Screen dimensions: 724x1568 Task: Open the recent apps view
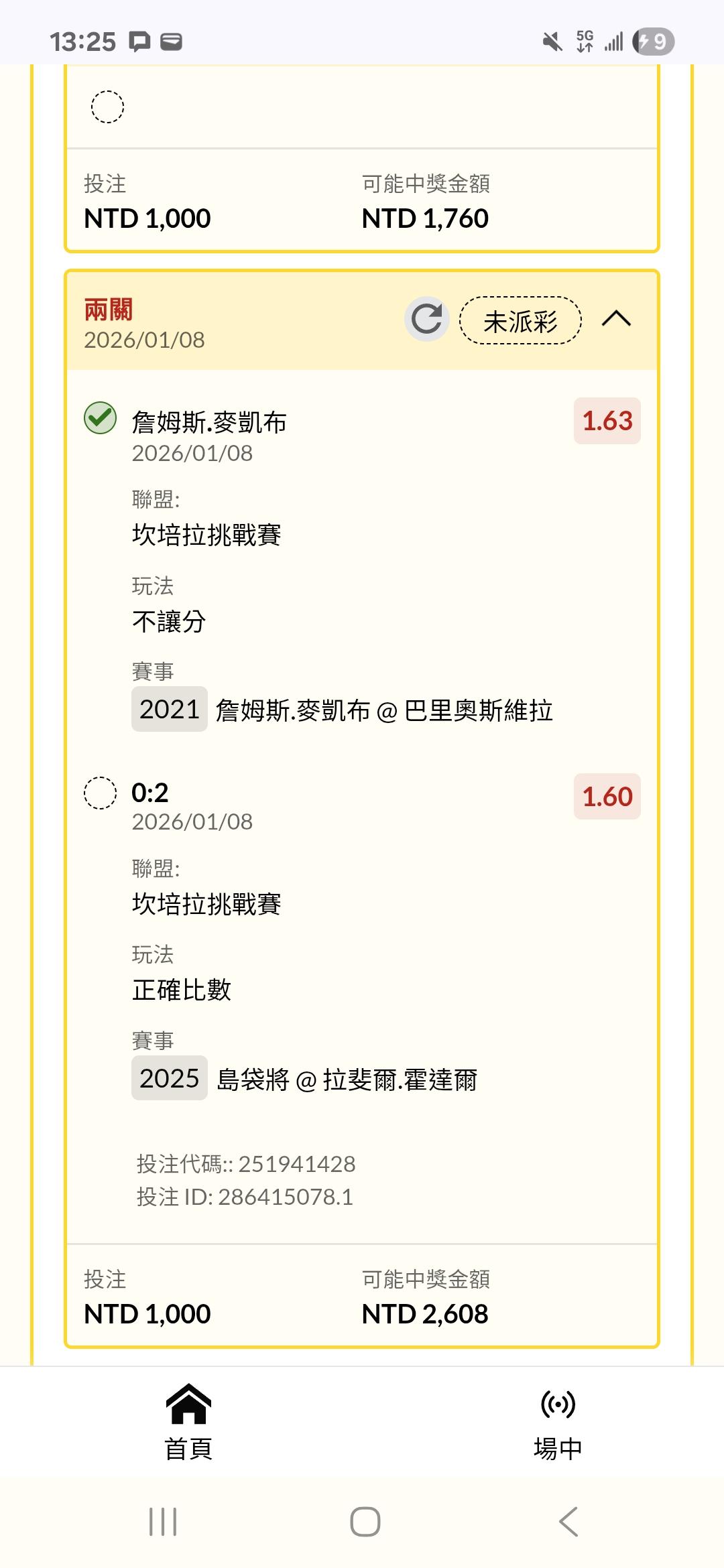[163, 1521]
